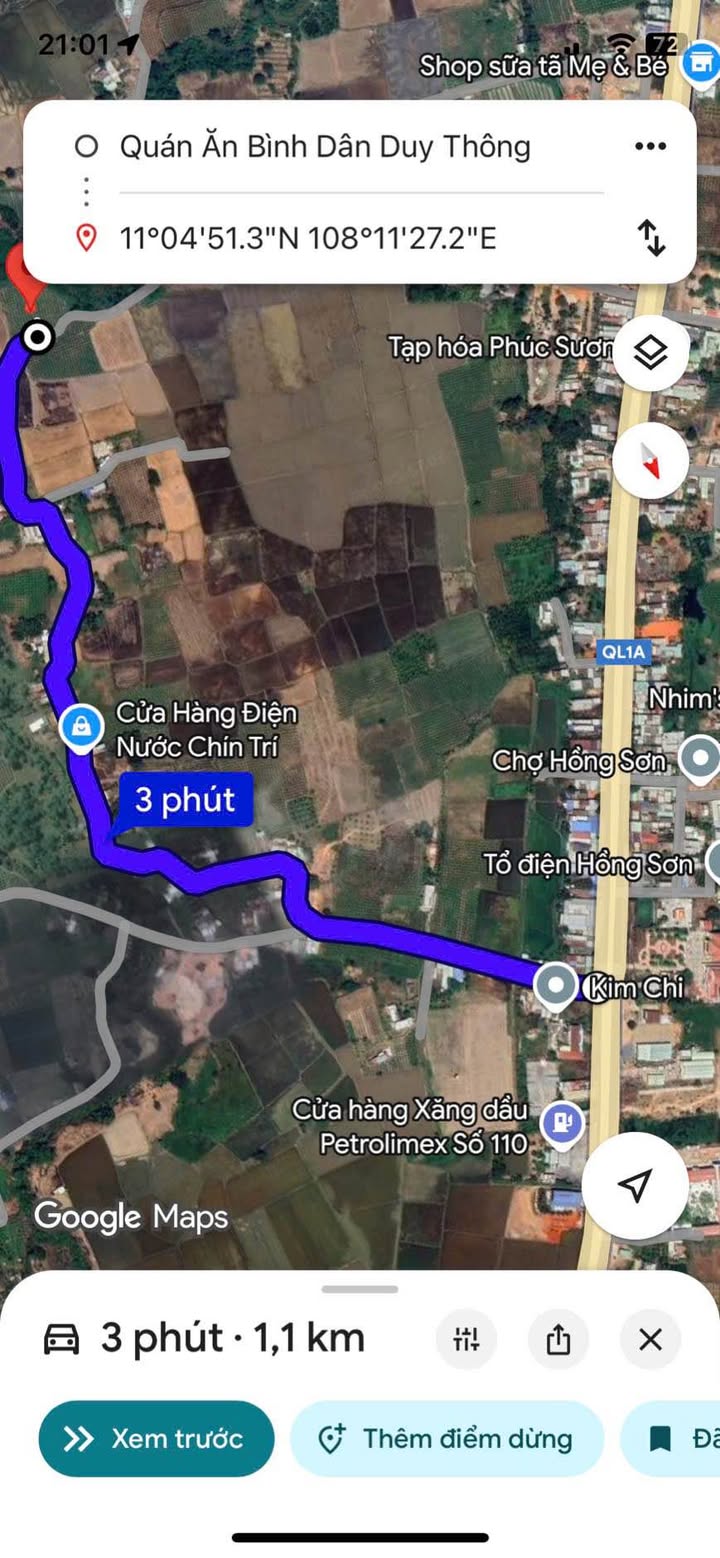Tap the compass to reset orientation

[651, 462]
